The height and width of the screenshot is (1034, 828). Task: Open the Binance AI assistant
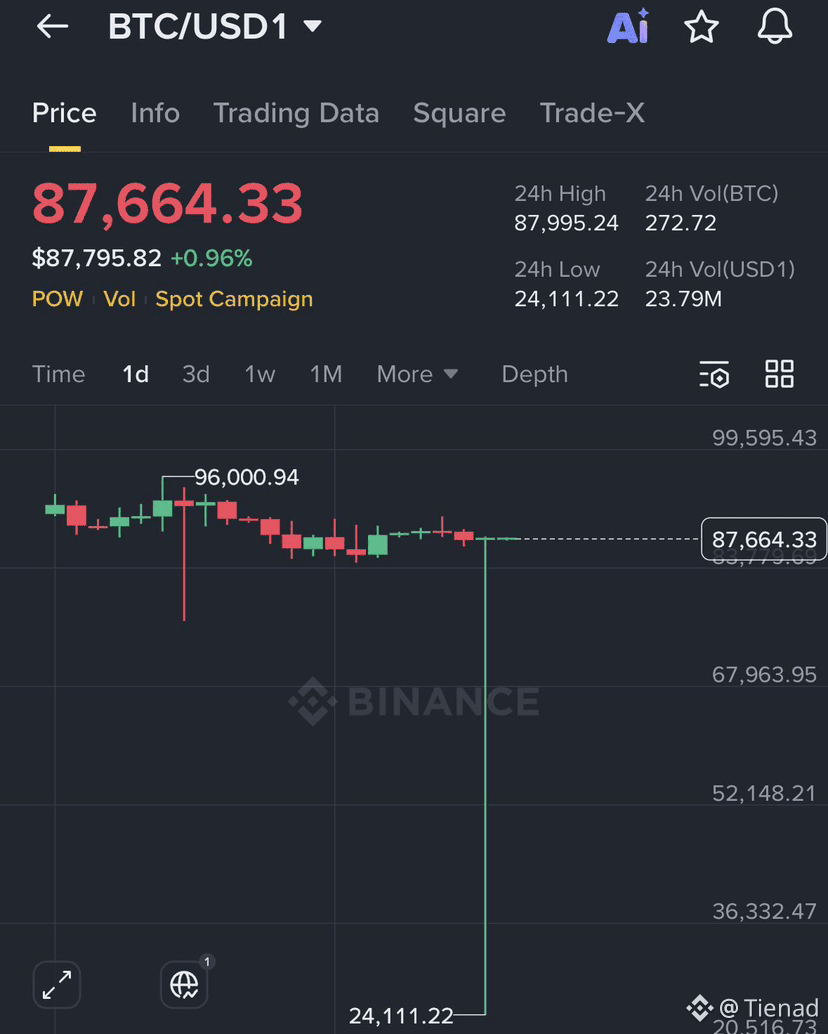click(628, 27)
